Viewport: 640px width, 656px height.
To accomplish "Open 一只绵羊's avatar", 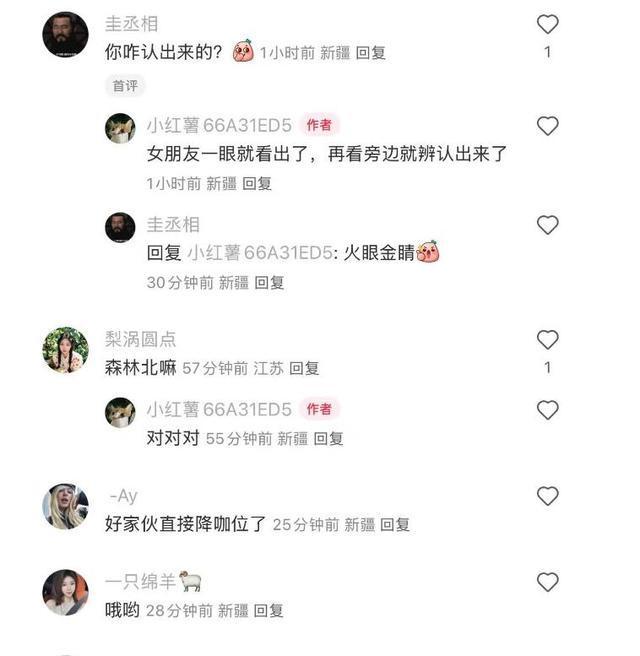I will point(66,592).
